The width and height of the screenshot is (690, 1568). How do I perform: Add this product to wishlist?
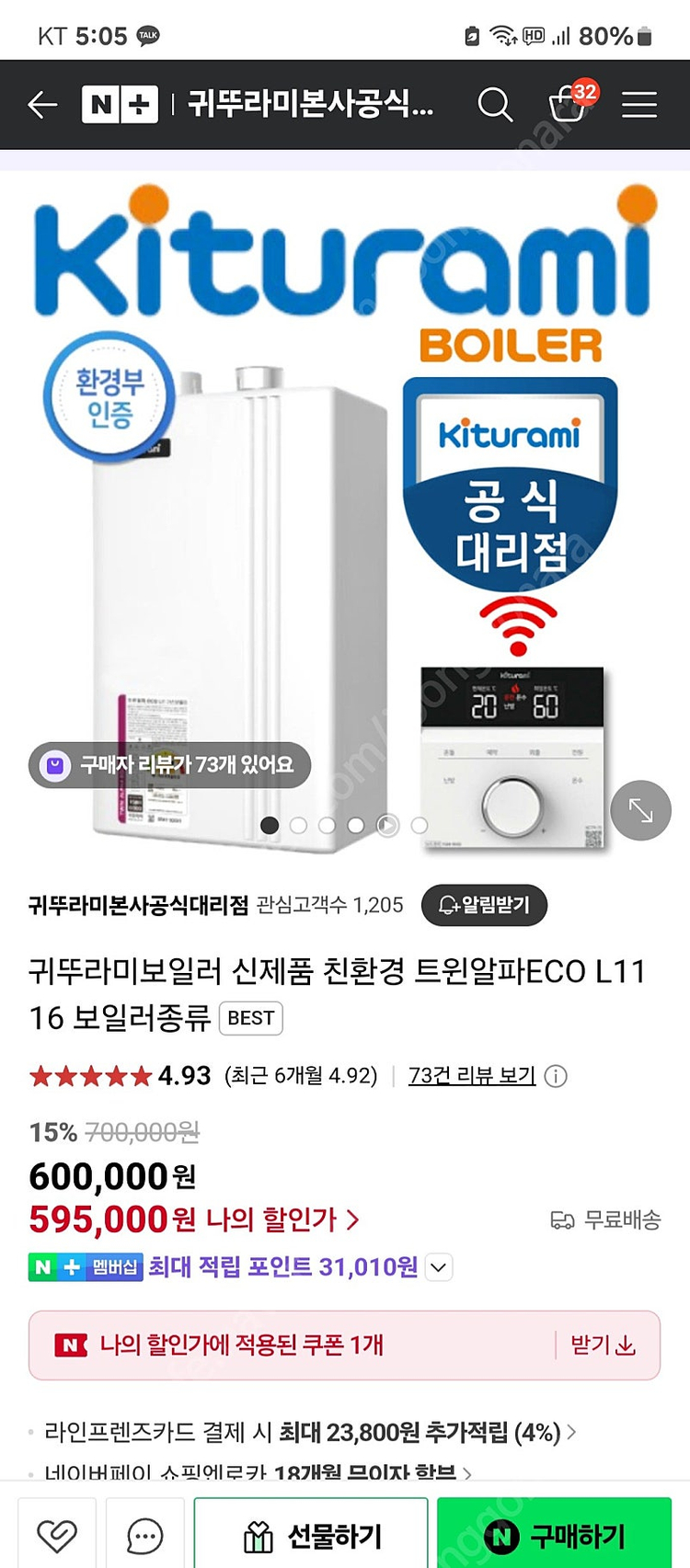tap(57, 1535)
